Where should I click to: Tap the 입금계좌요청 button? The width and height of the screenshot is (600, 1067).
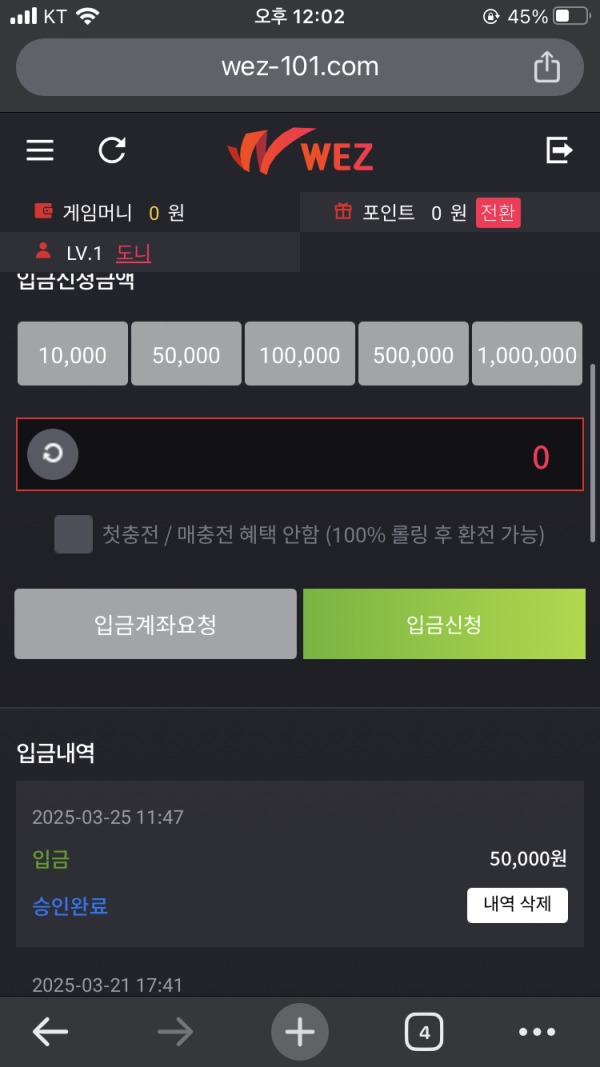155,624
